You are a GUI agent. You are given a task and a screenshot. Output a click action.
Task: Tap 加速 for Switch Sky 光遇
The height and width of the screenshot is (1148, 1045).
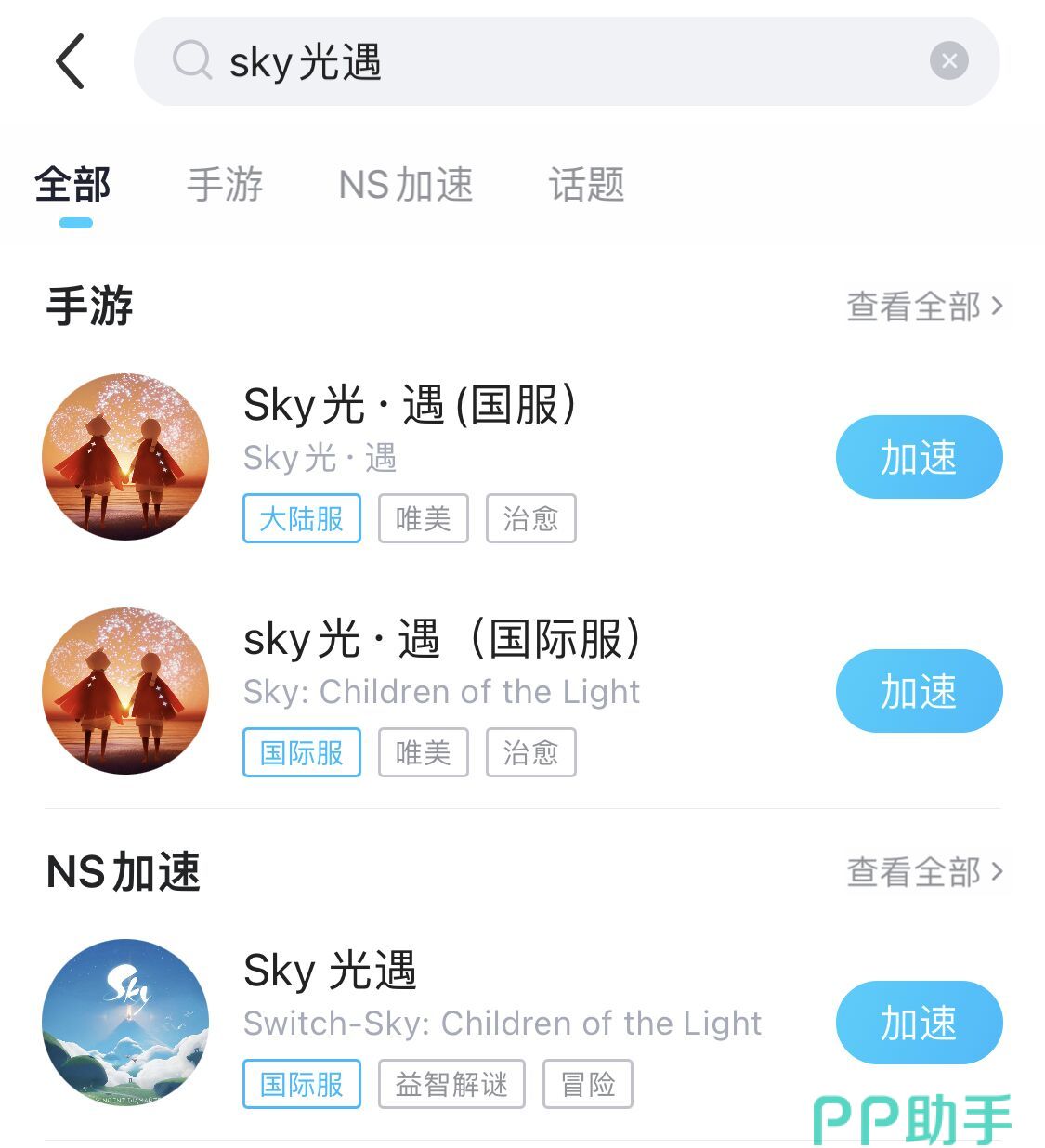pos(919,1023)
